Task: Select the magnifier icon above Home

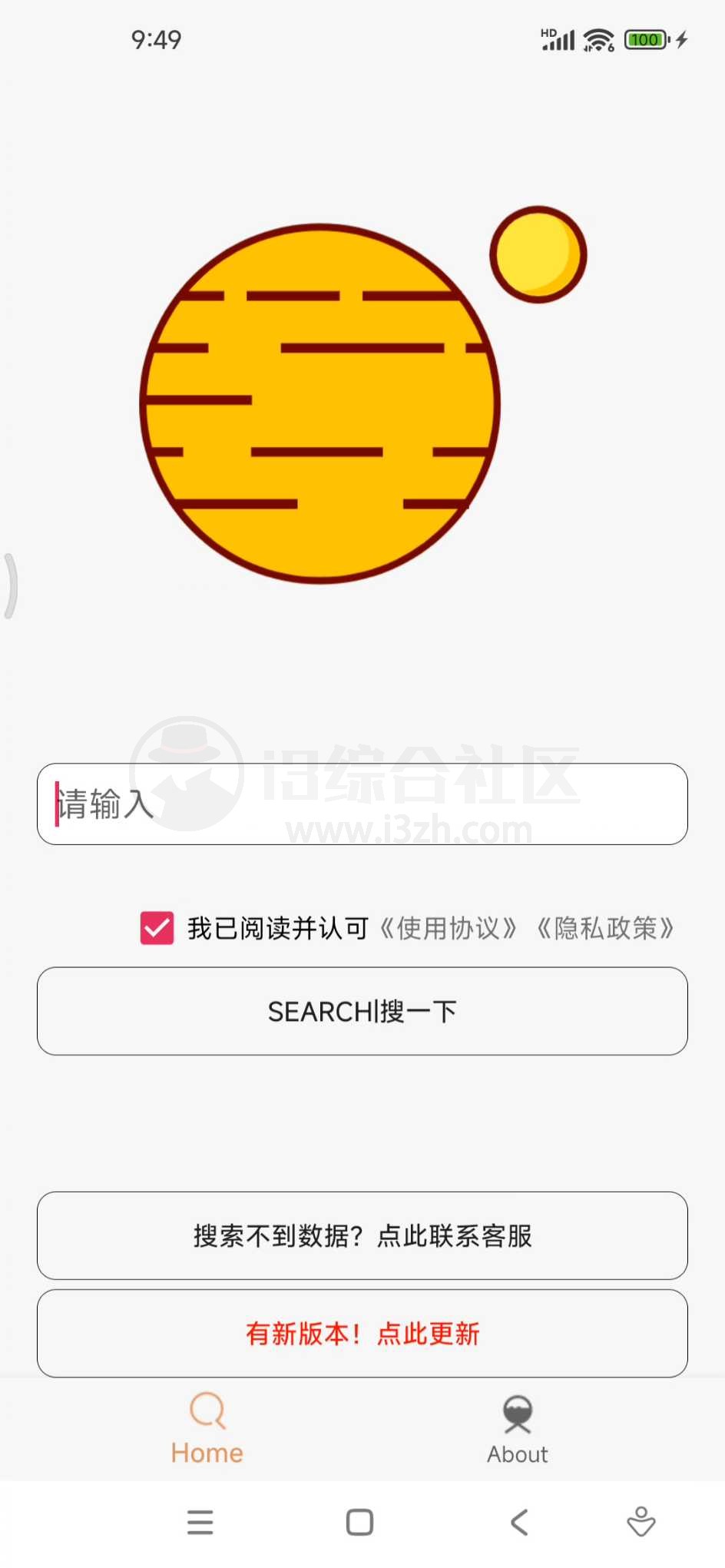Action: click(206, 1411)
